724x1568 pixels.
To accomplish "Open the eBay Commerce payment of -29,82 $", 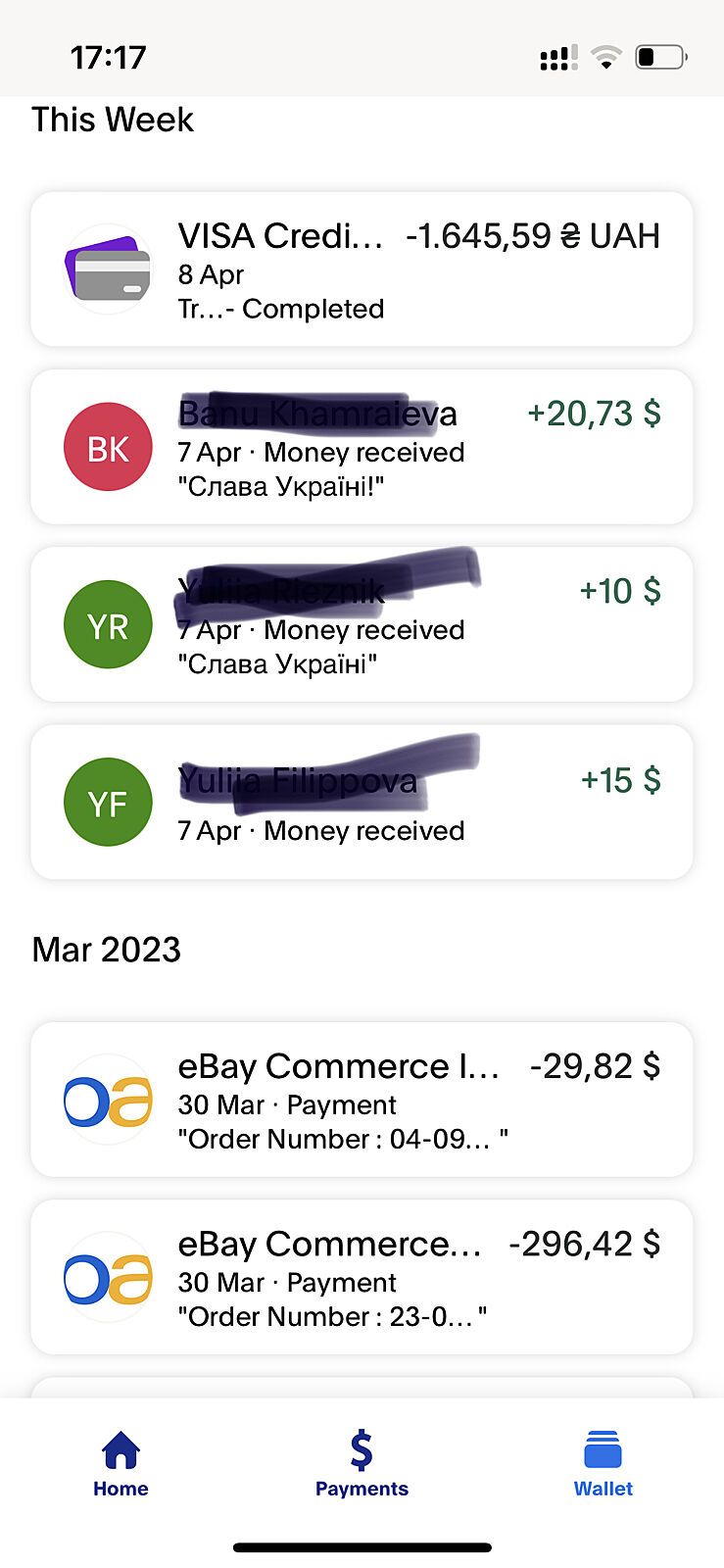I will [362, 1100].
